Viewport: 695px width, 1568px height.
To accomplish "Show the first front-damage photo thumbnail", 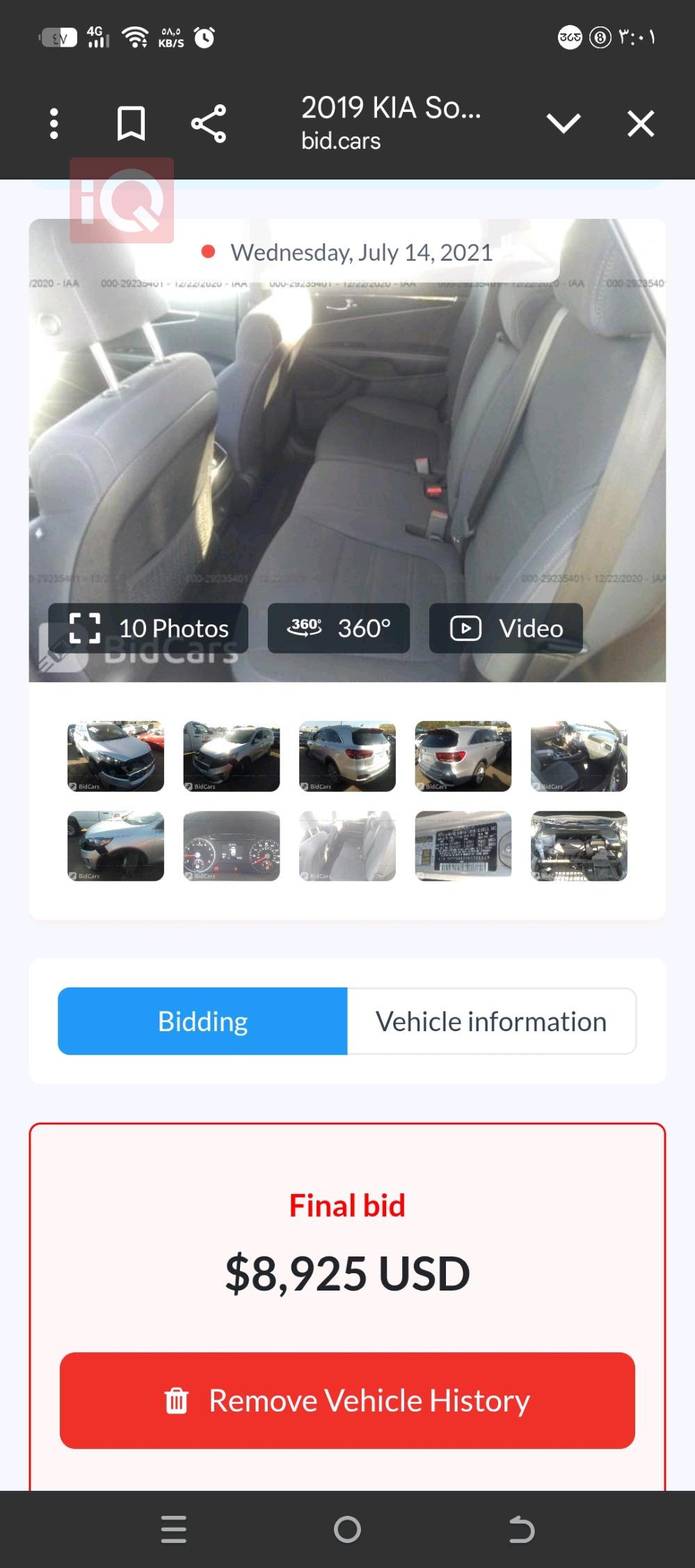I will 115,756.
